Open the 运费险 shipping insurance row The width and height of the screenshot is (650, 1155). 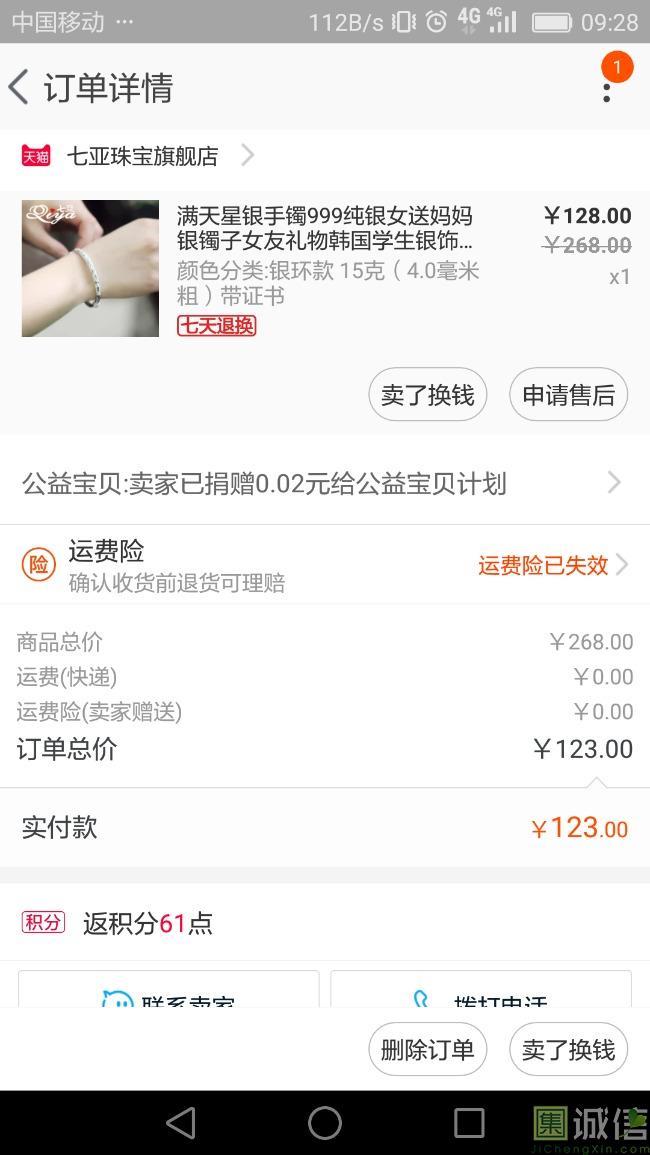[x=324, y=565]
